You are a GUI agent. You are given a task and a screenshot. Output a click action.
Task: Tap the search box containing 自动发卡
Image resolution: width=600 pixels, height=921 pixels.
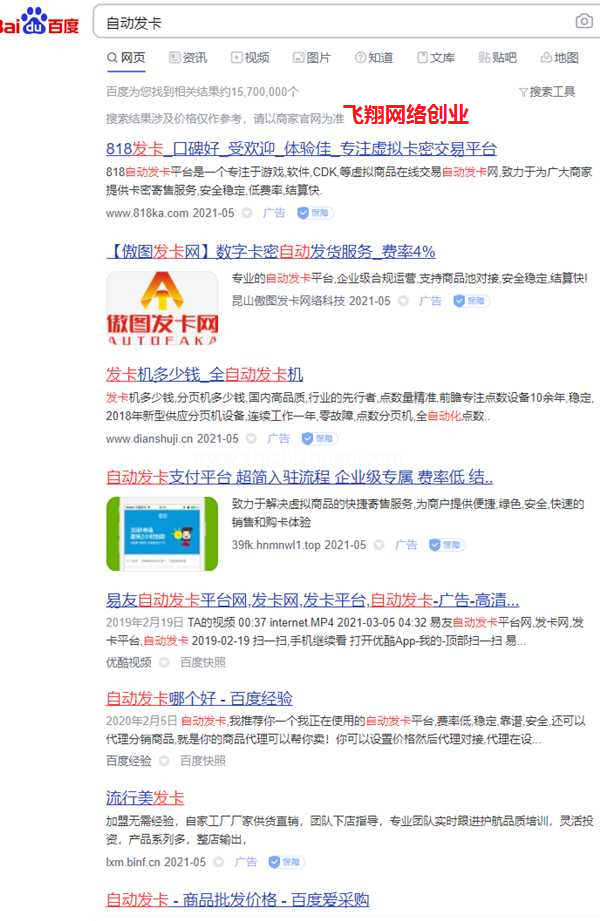pos(330,21)
